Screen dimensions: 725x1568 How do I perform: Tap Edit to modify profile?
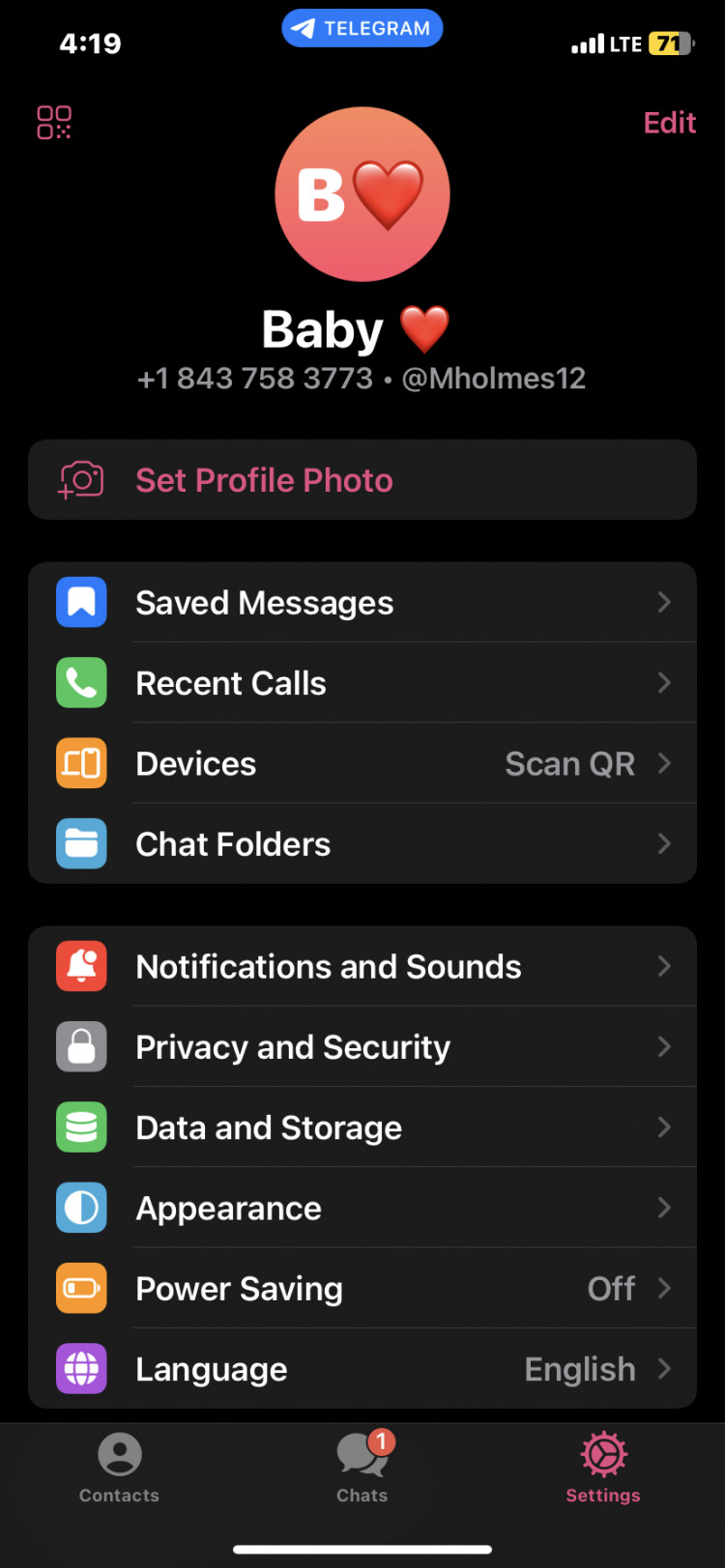(669, 123)
